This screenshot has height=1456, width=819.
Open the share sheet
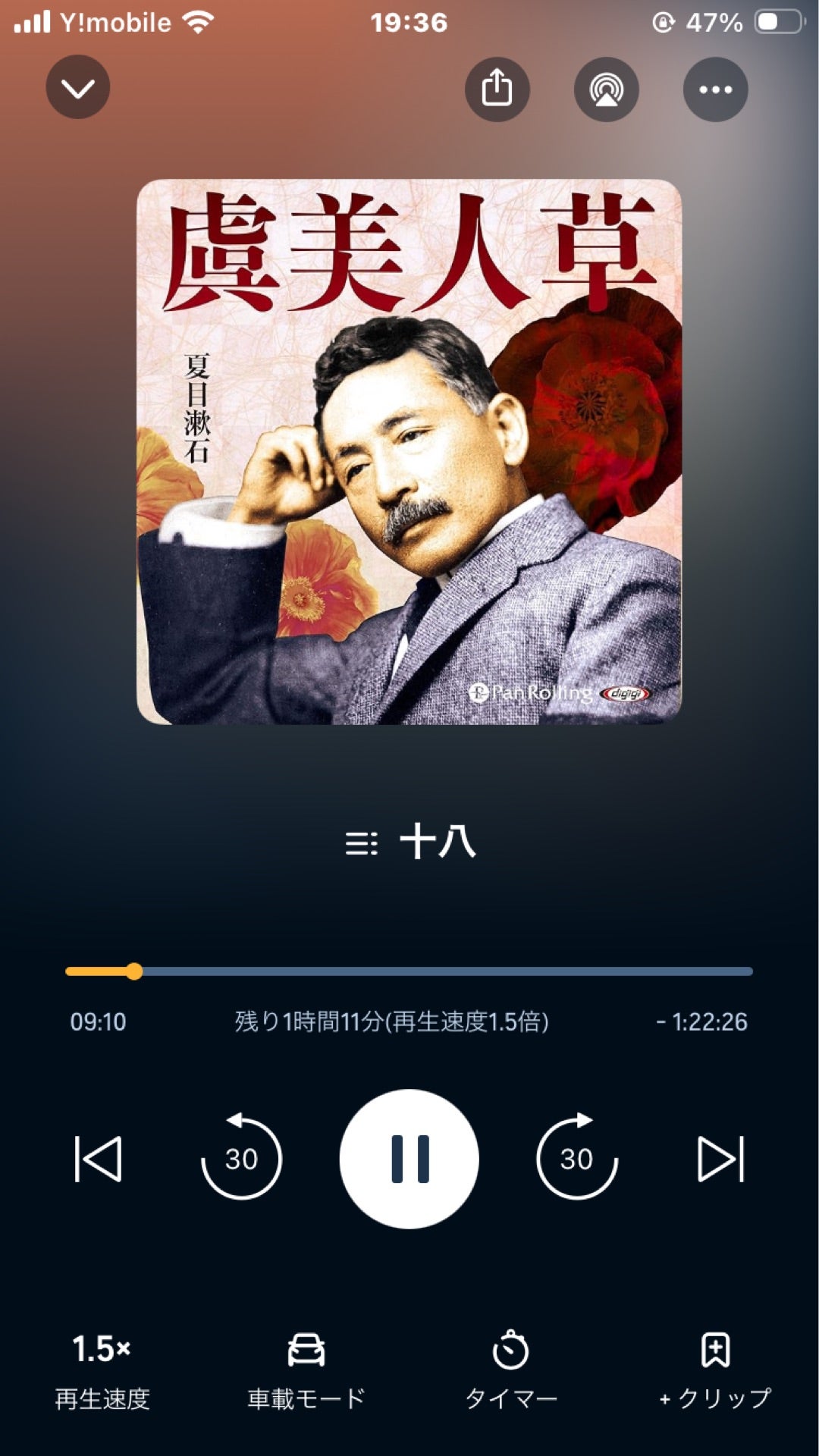[497, 89]
